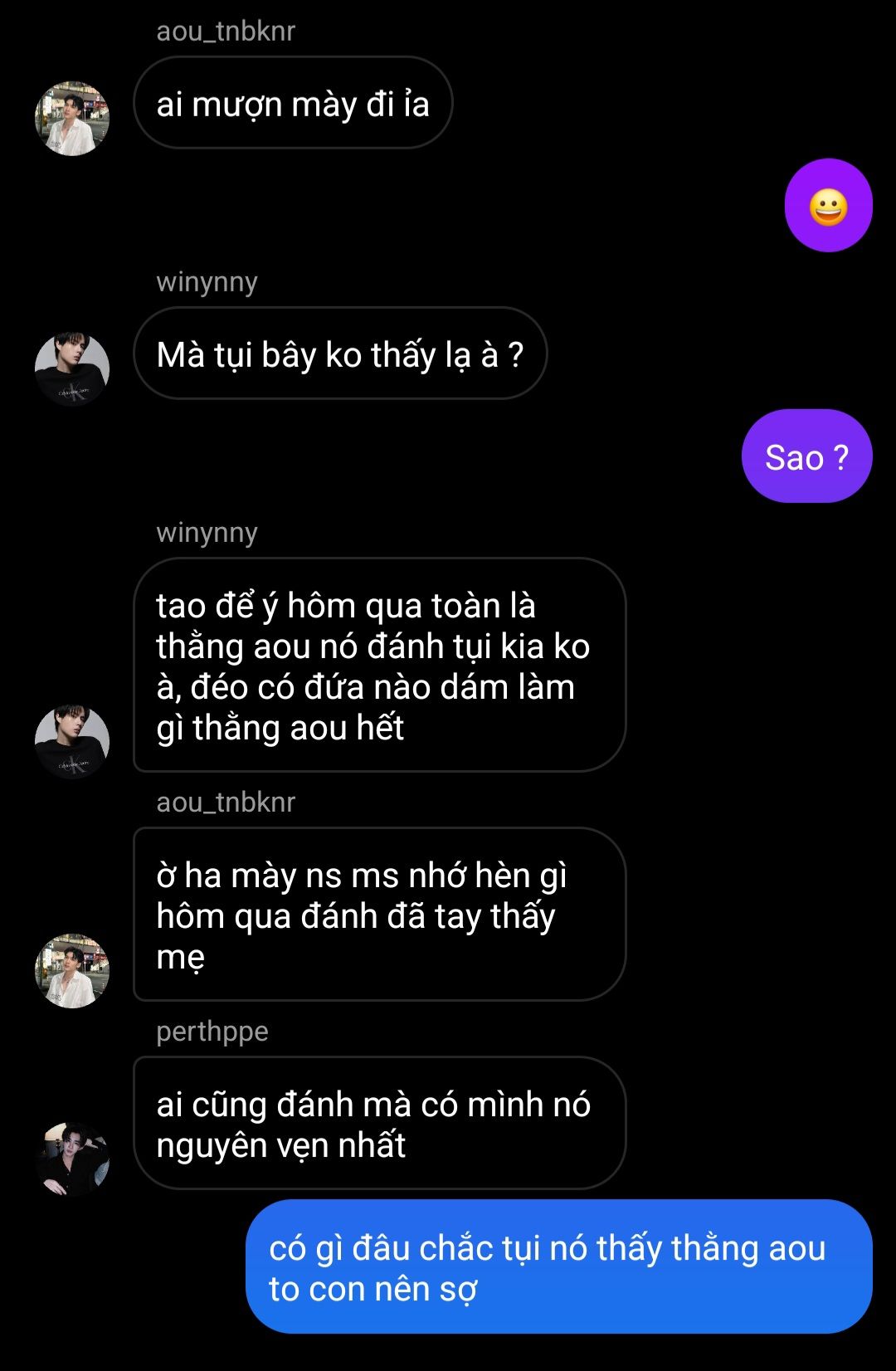Open winynny's avatar beside "Mà tụi bây ko thấy lạ à ?"
This screenshot has height=1371, width=896.
[x=72, y=369]
